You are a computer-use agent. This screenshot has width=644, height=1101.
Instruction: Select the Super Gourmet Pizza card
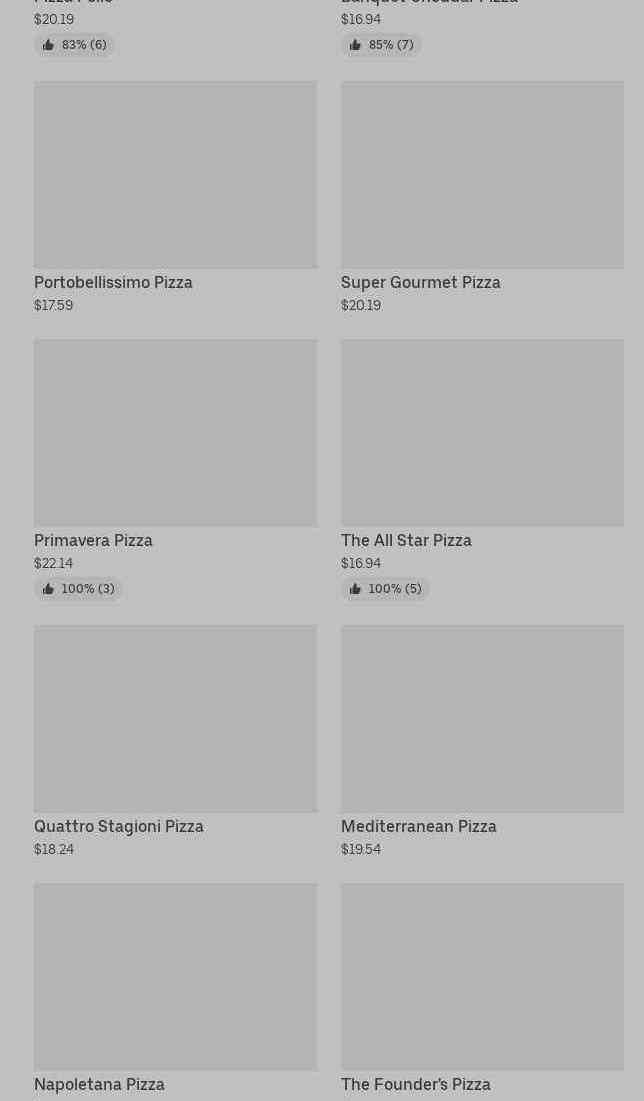click(482, 197)
